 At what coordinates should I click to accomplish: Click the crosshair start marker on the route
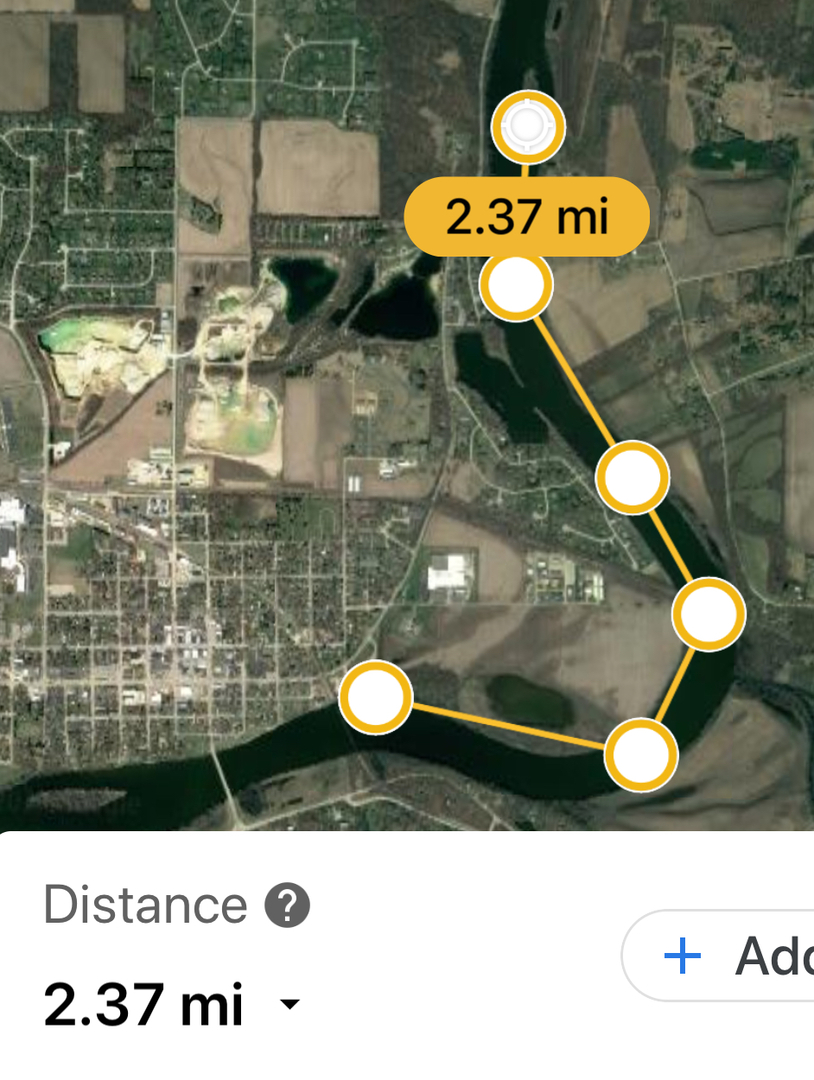529,125
